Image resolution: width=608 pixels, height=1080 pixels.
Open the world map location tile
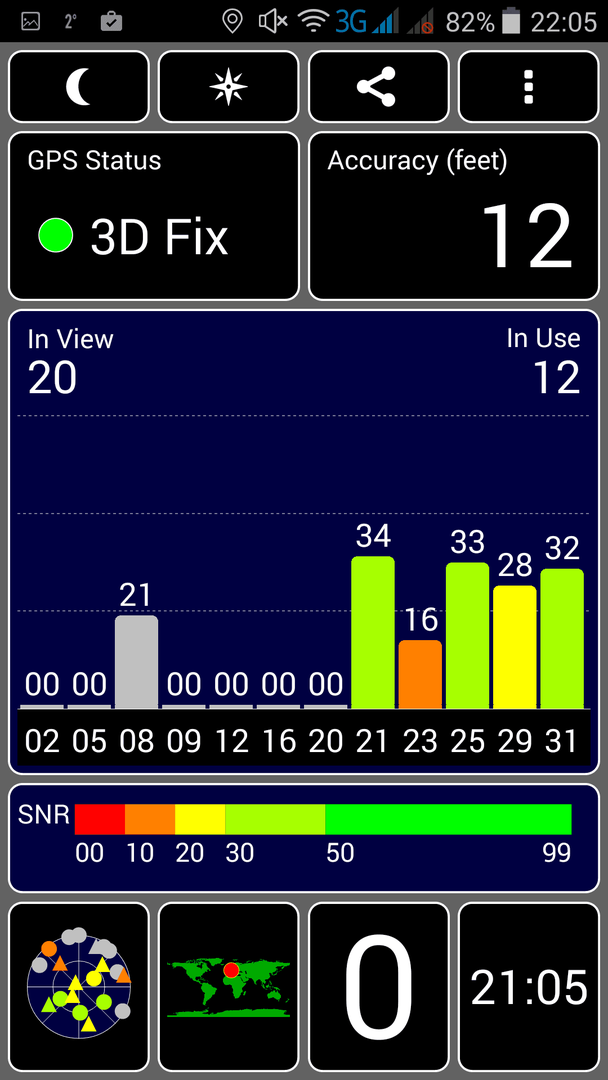(x=229, y=987)
